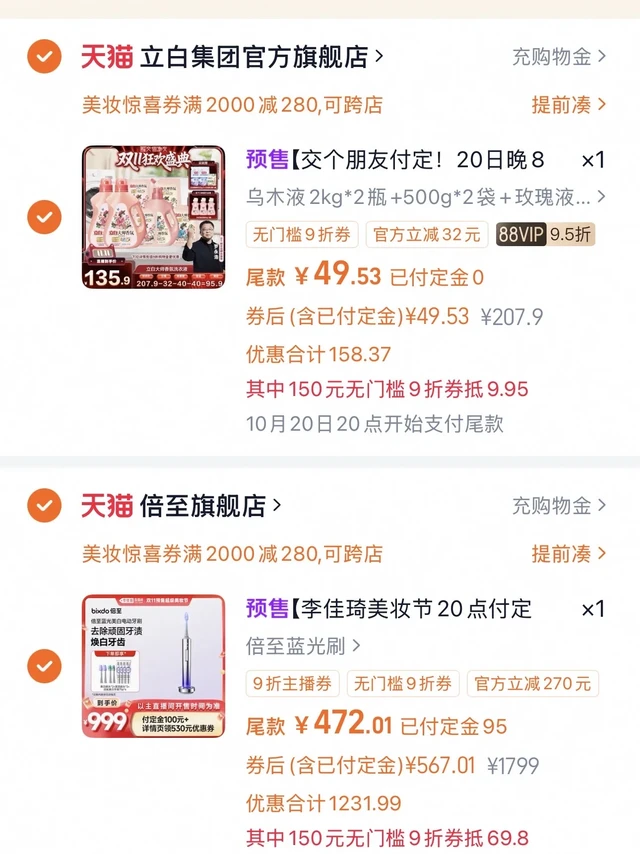
Task: Open the 交个朋友付定 presale product title
Action: 395,160
